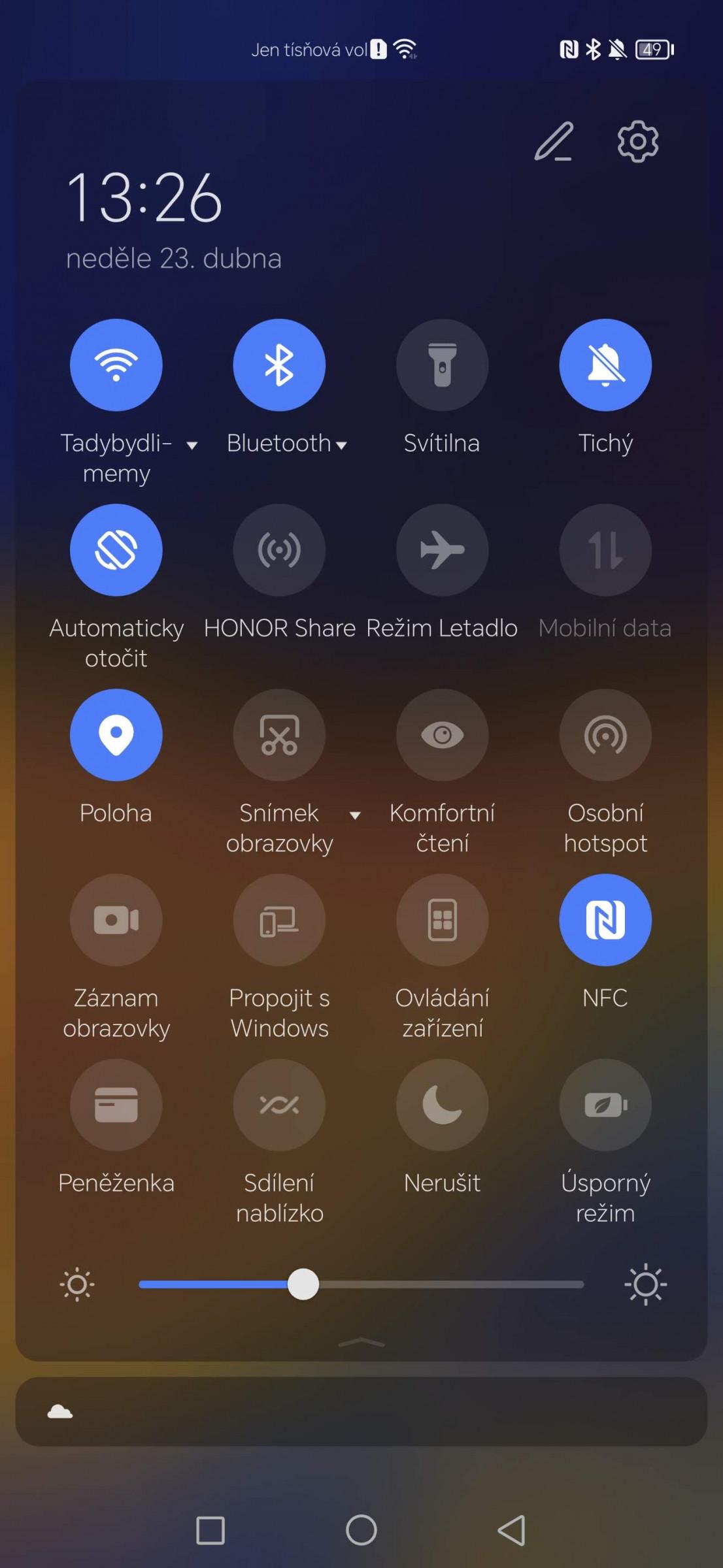Take a screenshot with Snímek obrazovky
Viewport: 723px width, 1568px height.
coord(279,734)
